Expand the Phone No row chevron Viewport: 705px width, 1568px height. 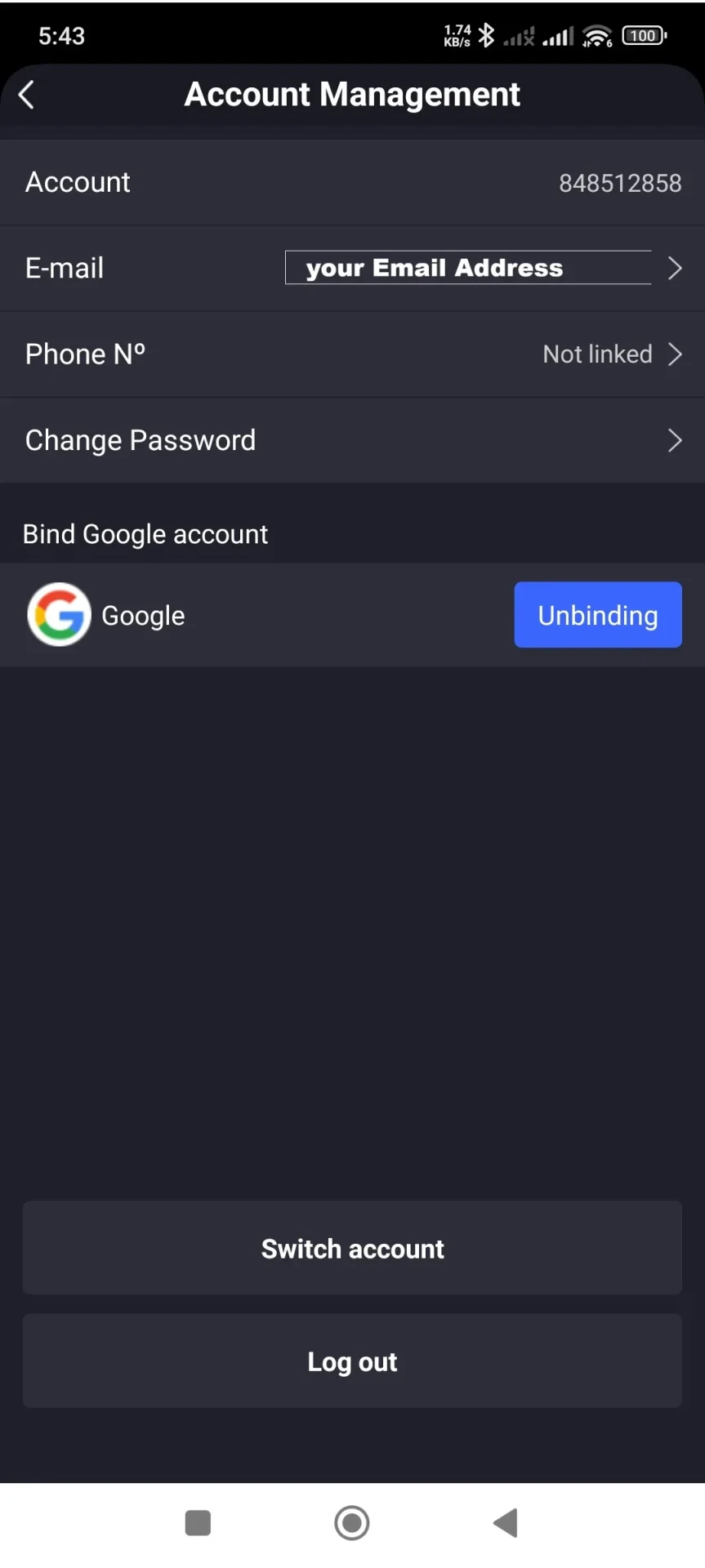click(675, 354)
